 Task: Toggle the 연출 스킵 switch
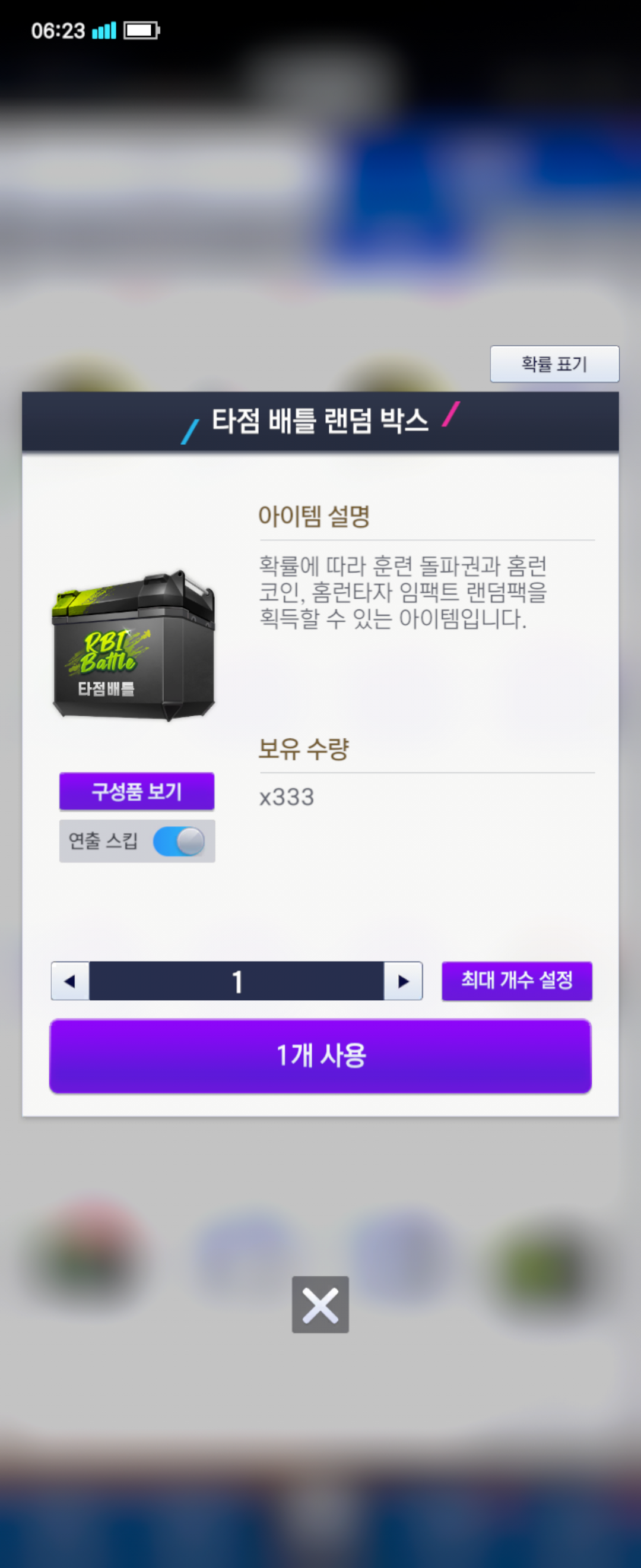pyautogui.click(x=179, y=841)
